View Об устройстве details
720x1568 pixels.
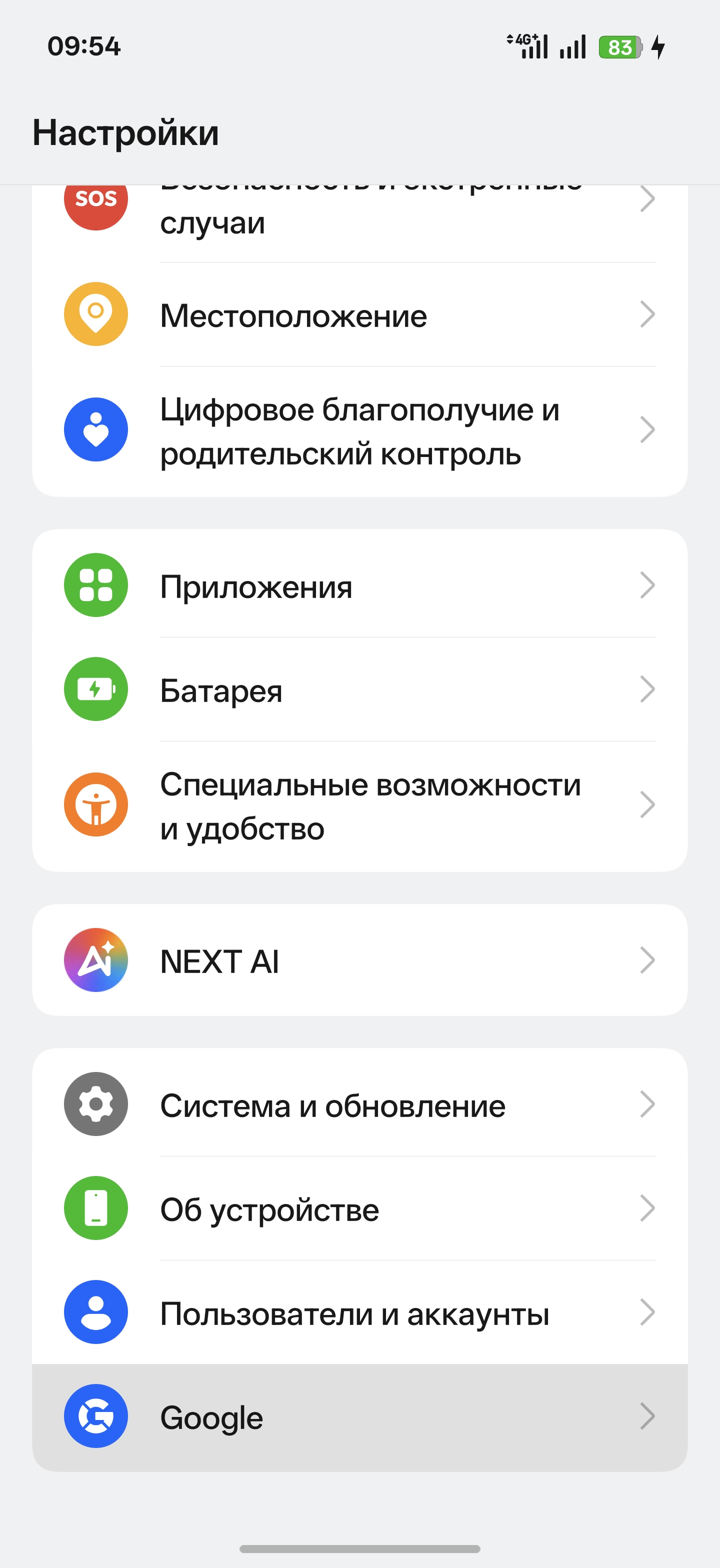pos(359,1208)
